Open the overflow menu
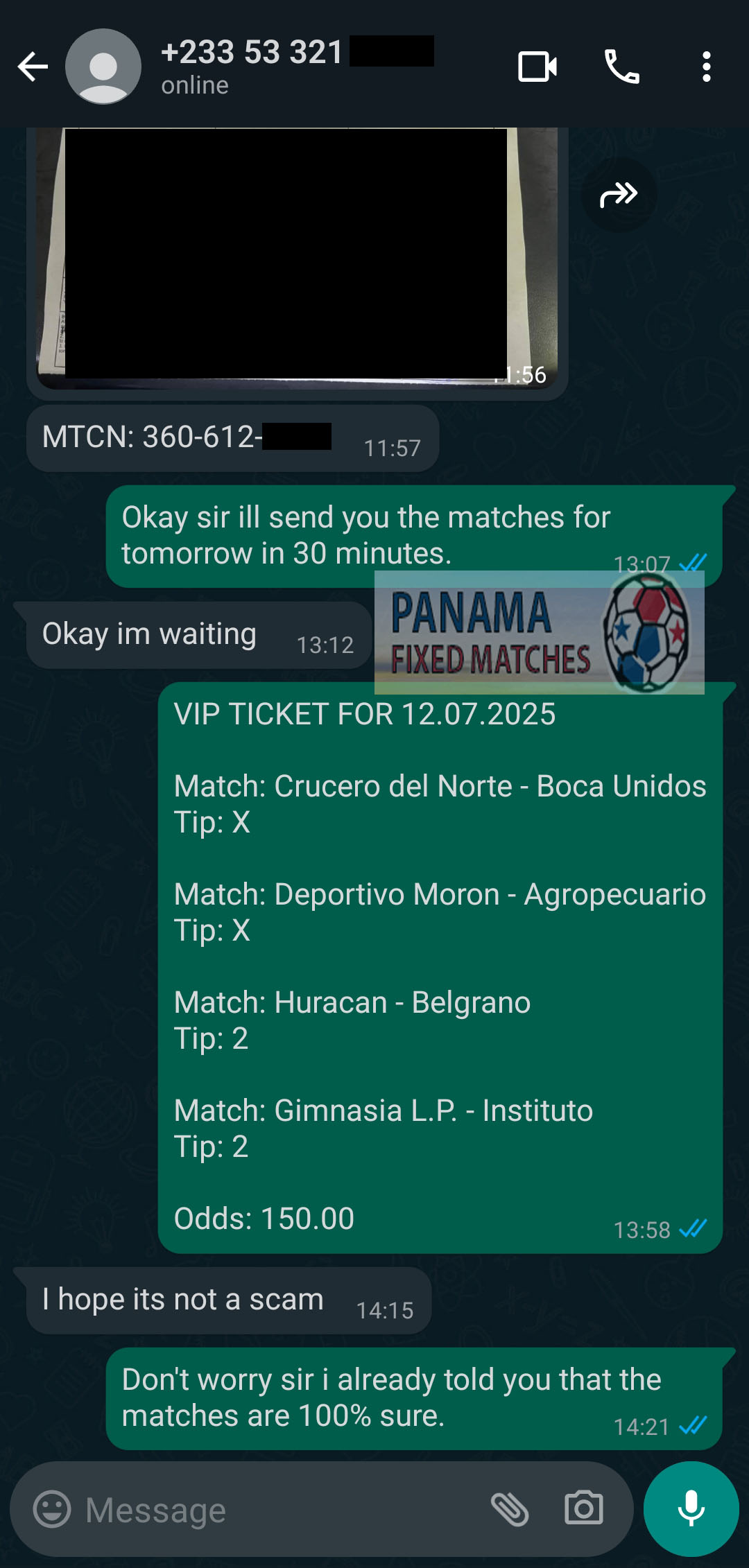This screenshot has height=1568, width=749. pyautogui.click(x=706, y=67)
